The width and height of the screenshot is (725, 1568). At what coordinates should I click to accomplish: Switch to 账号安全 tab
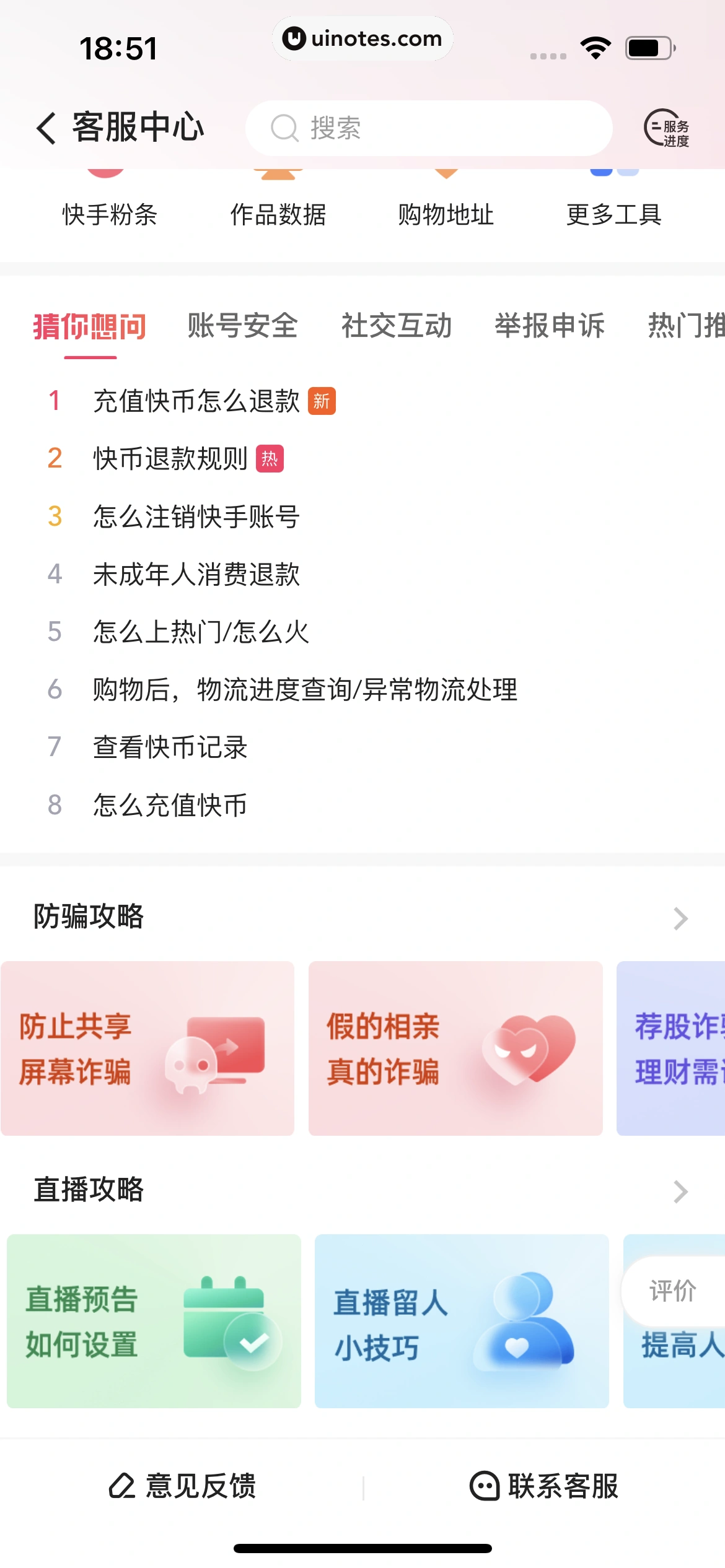(242, 326)
